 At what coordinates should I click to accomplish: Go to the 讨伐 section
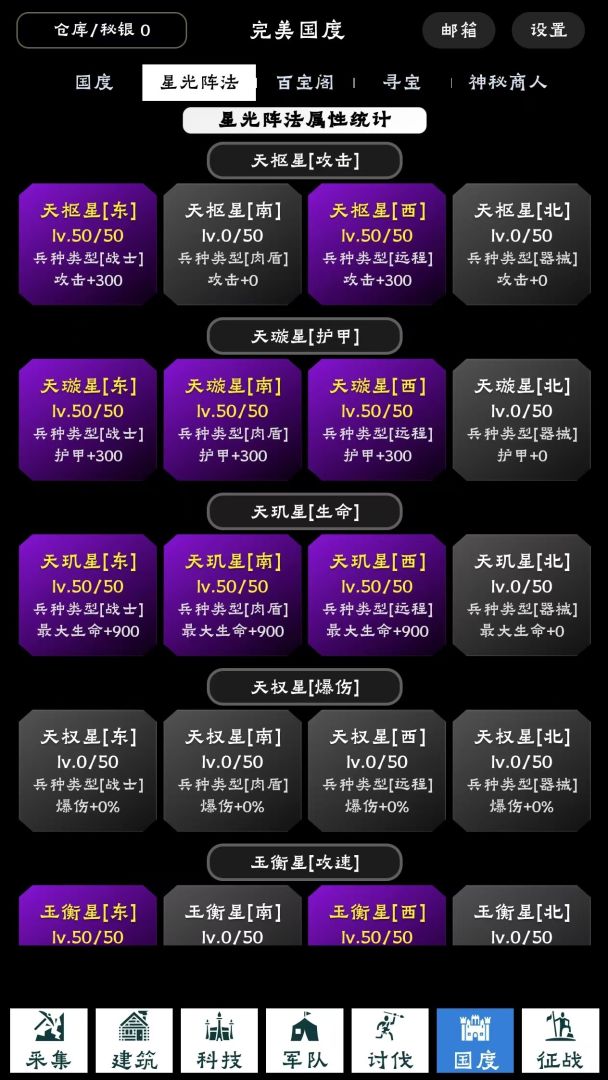coord(389,1040)
